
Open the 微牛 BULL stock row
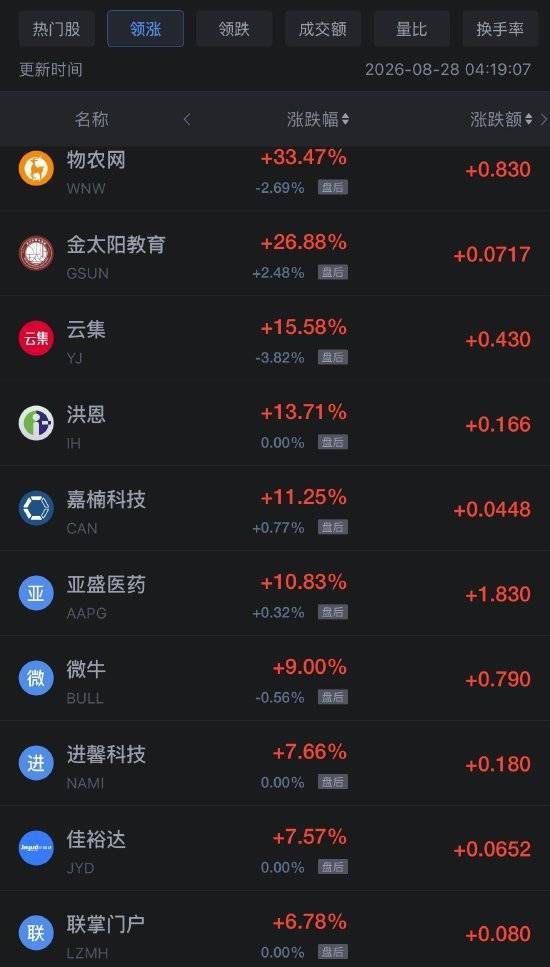275,679
